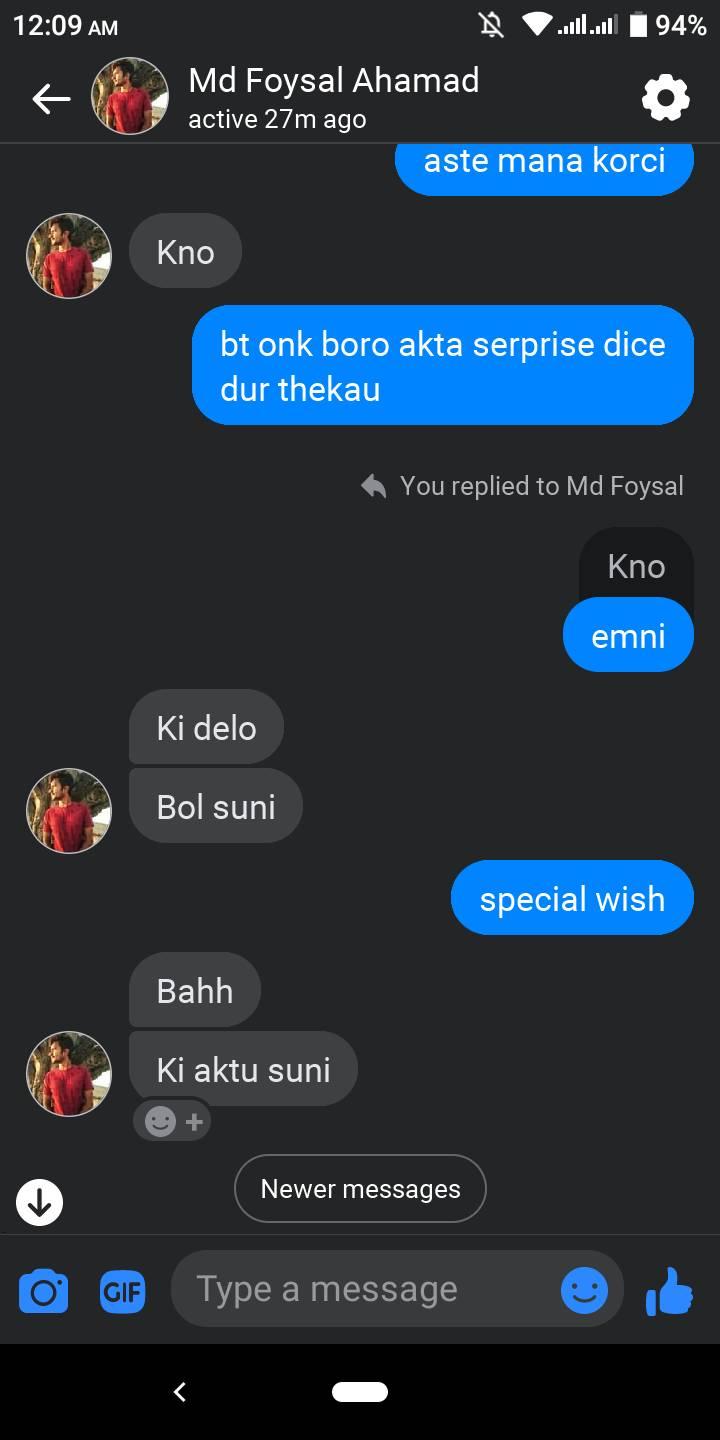Jump to Newer messages

360,1189
